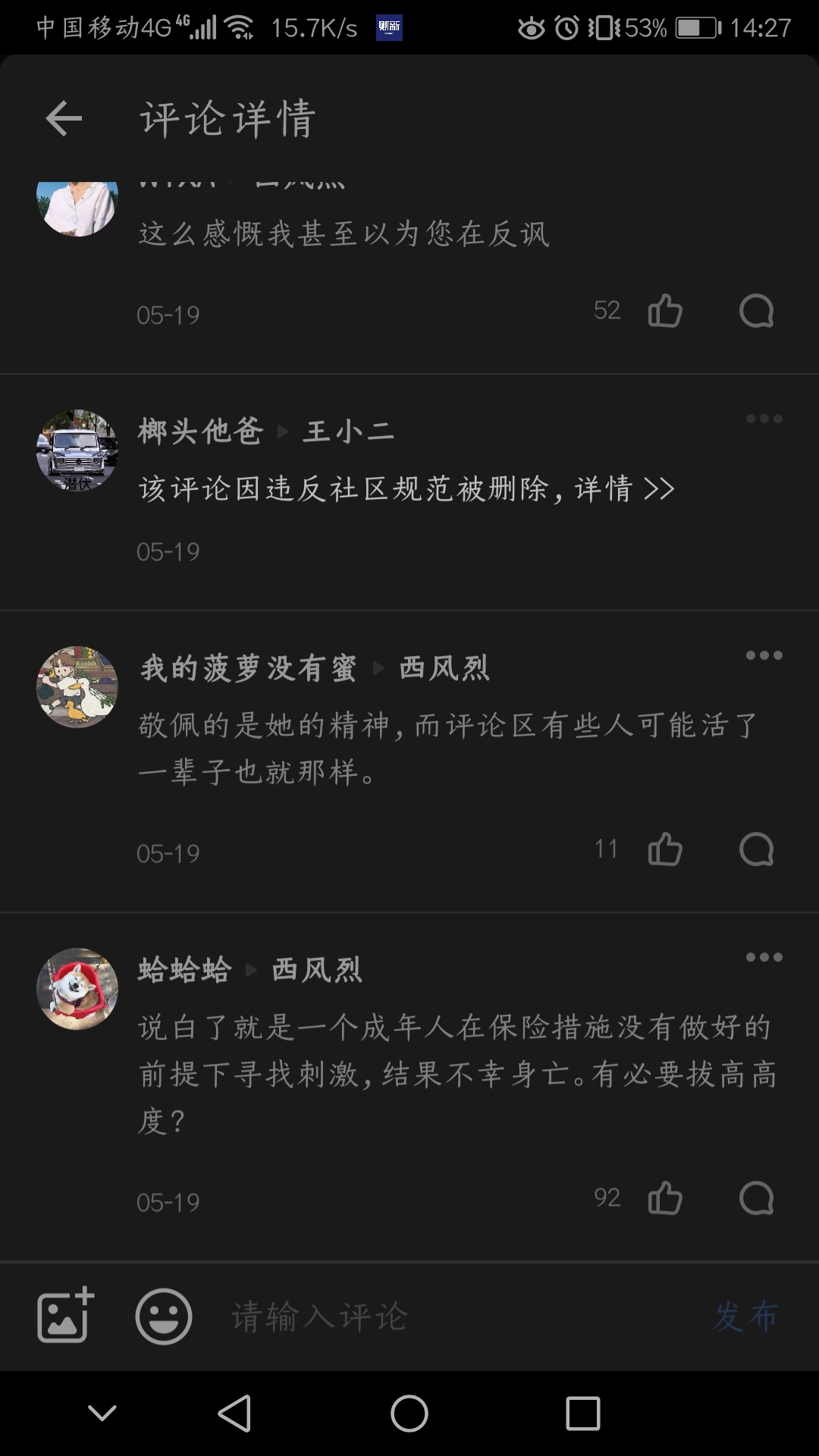This screenshot has height=1456, width=819.
Task: Like the comment with 52 likes
Action: 665,311
